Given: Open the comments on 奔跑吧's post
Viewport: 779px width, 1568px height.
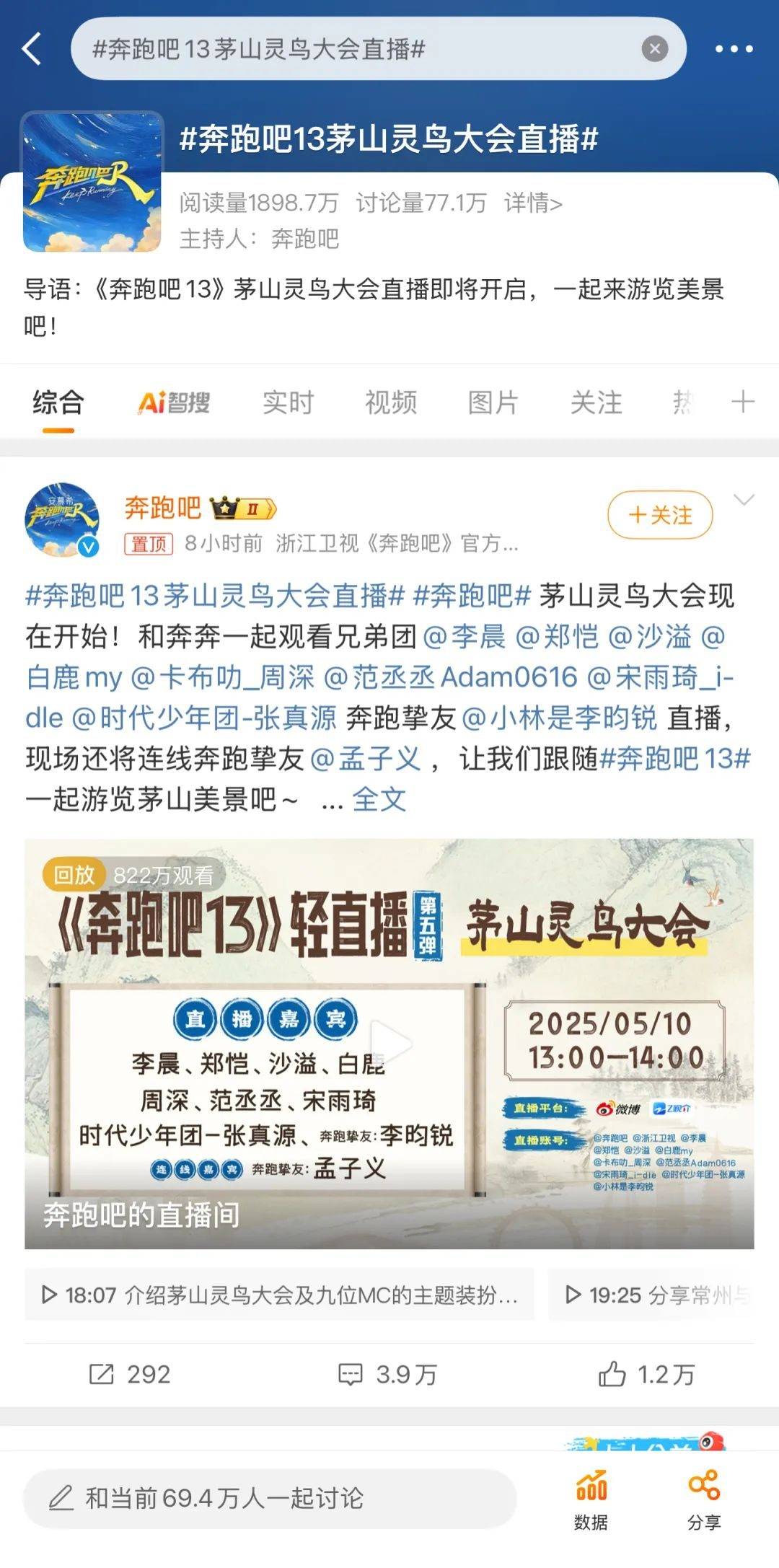Looking at the screenshot, I should pos(388,1375).
